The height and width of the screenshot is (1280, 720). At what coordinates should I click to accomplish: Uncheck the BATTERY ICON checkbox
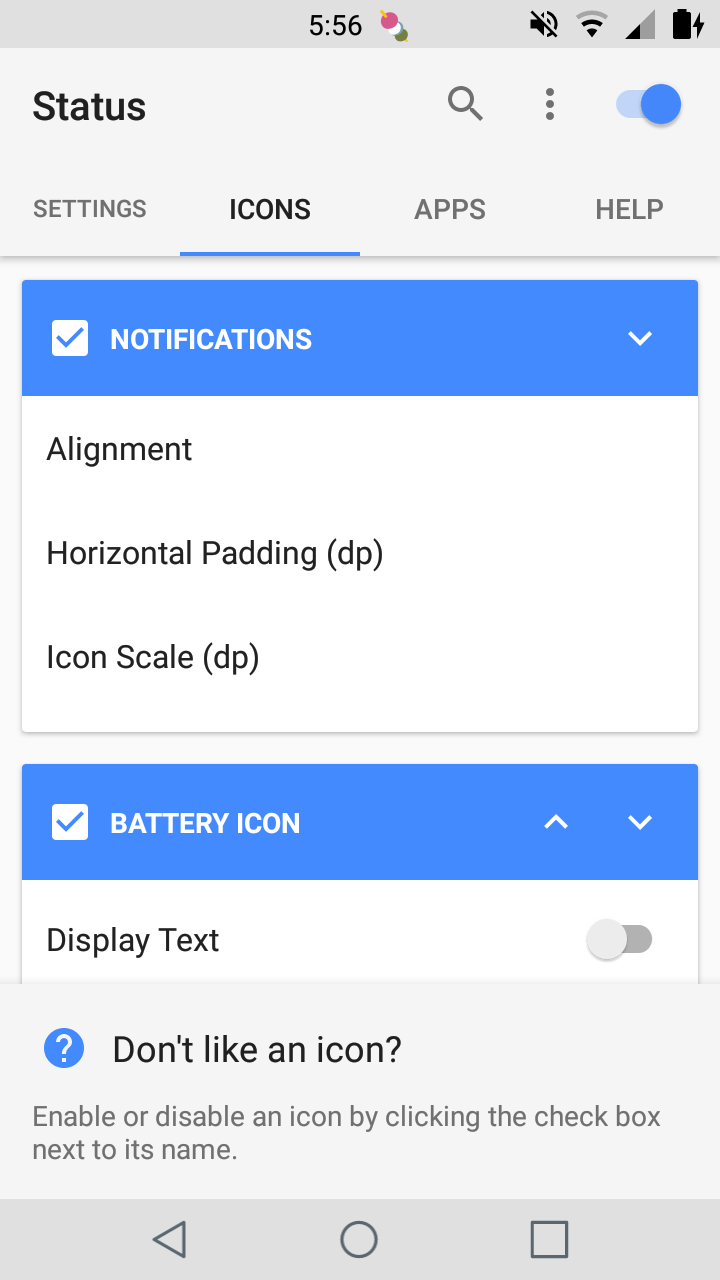point(69,822)
